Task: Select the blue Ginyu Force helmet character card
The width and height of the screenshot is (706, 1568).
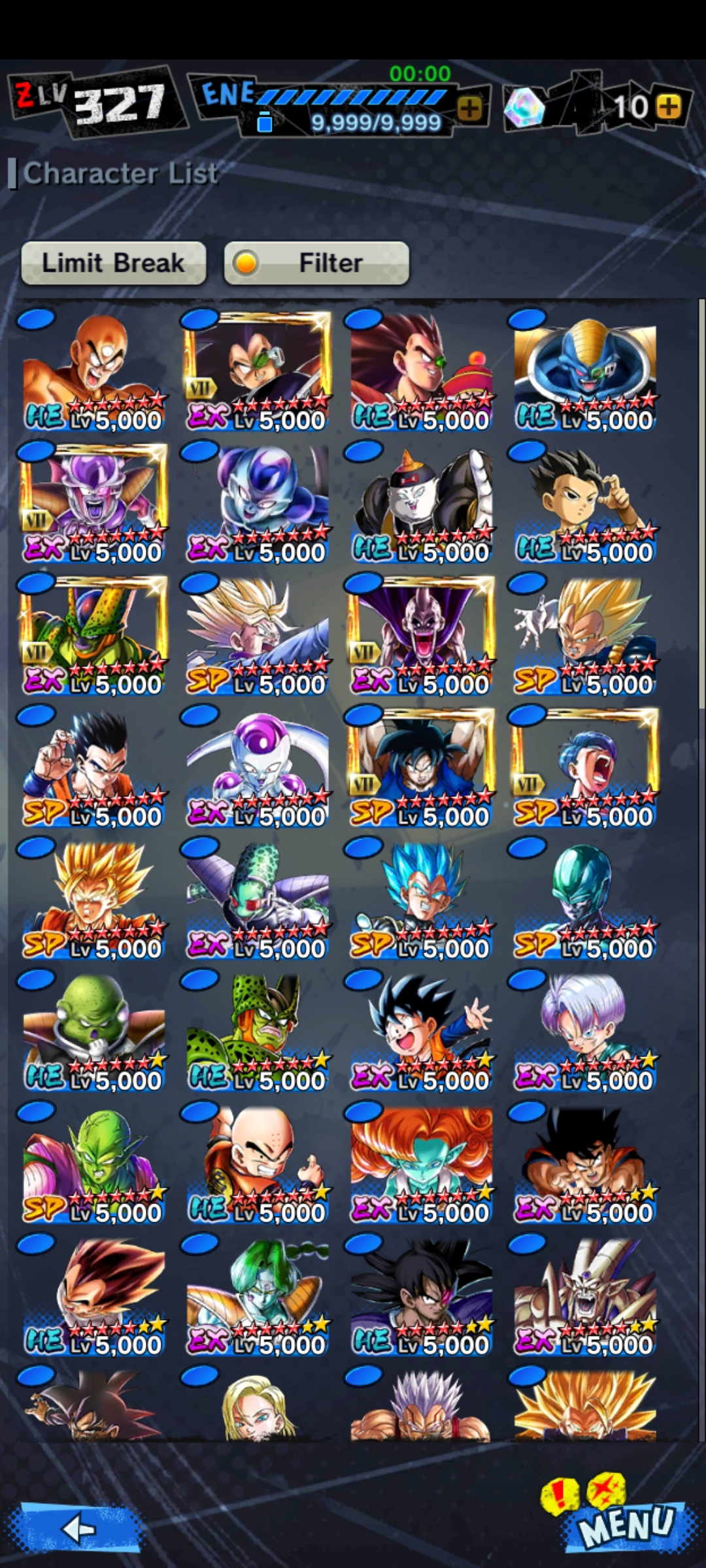Action: [584, 372]
